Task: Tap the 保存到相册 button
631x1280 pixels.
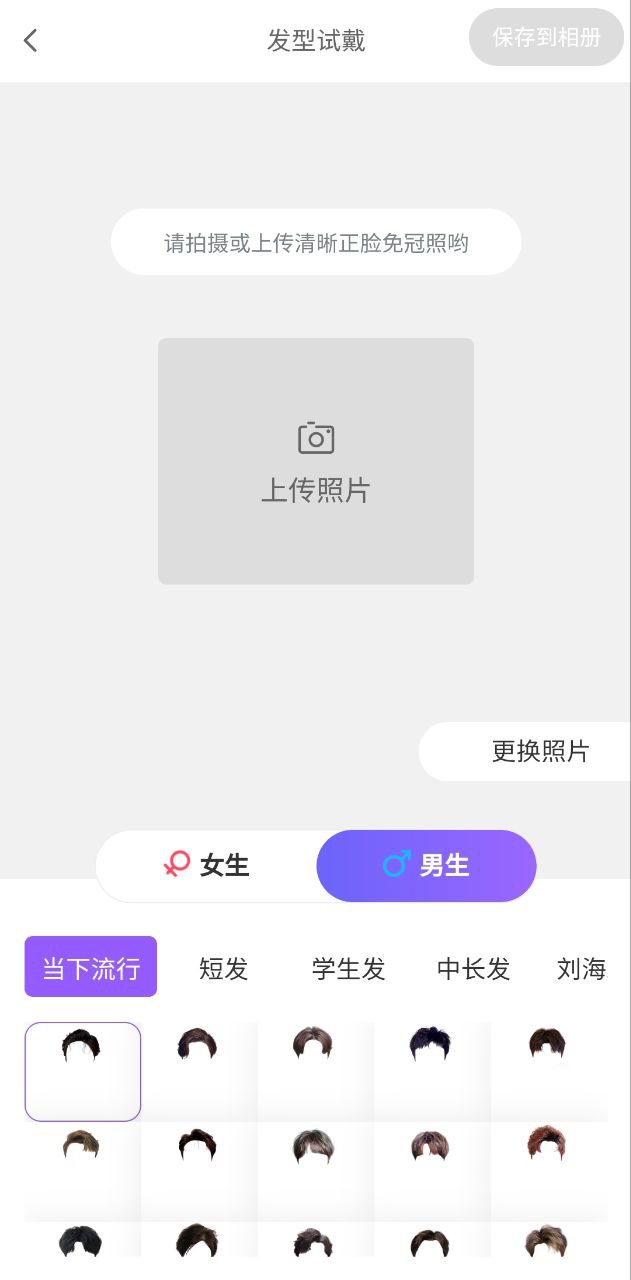Action: [546, 38]
